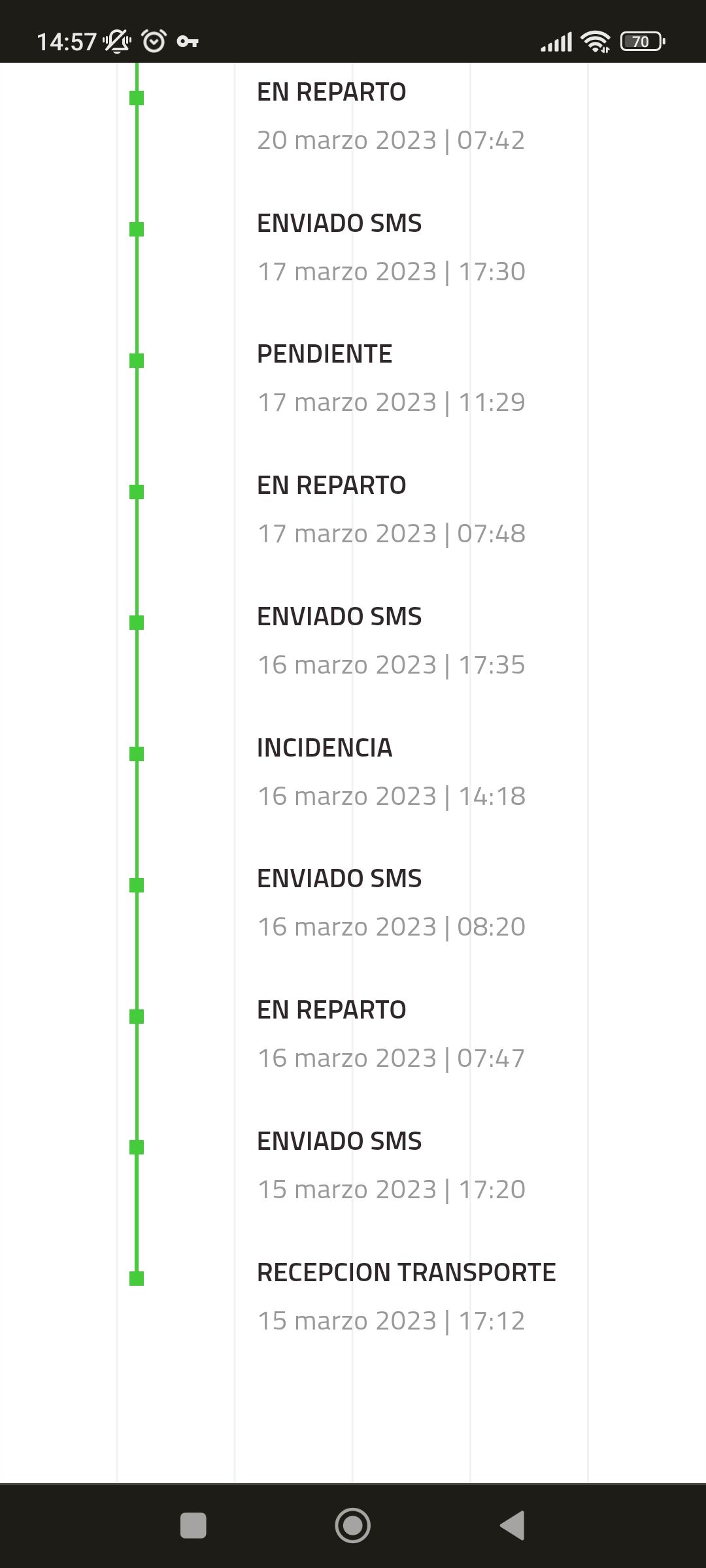Expand the EN REPARTO entry dated 17 marzo

pyautogui.click(x=331, y=484)
